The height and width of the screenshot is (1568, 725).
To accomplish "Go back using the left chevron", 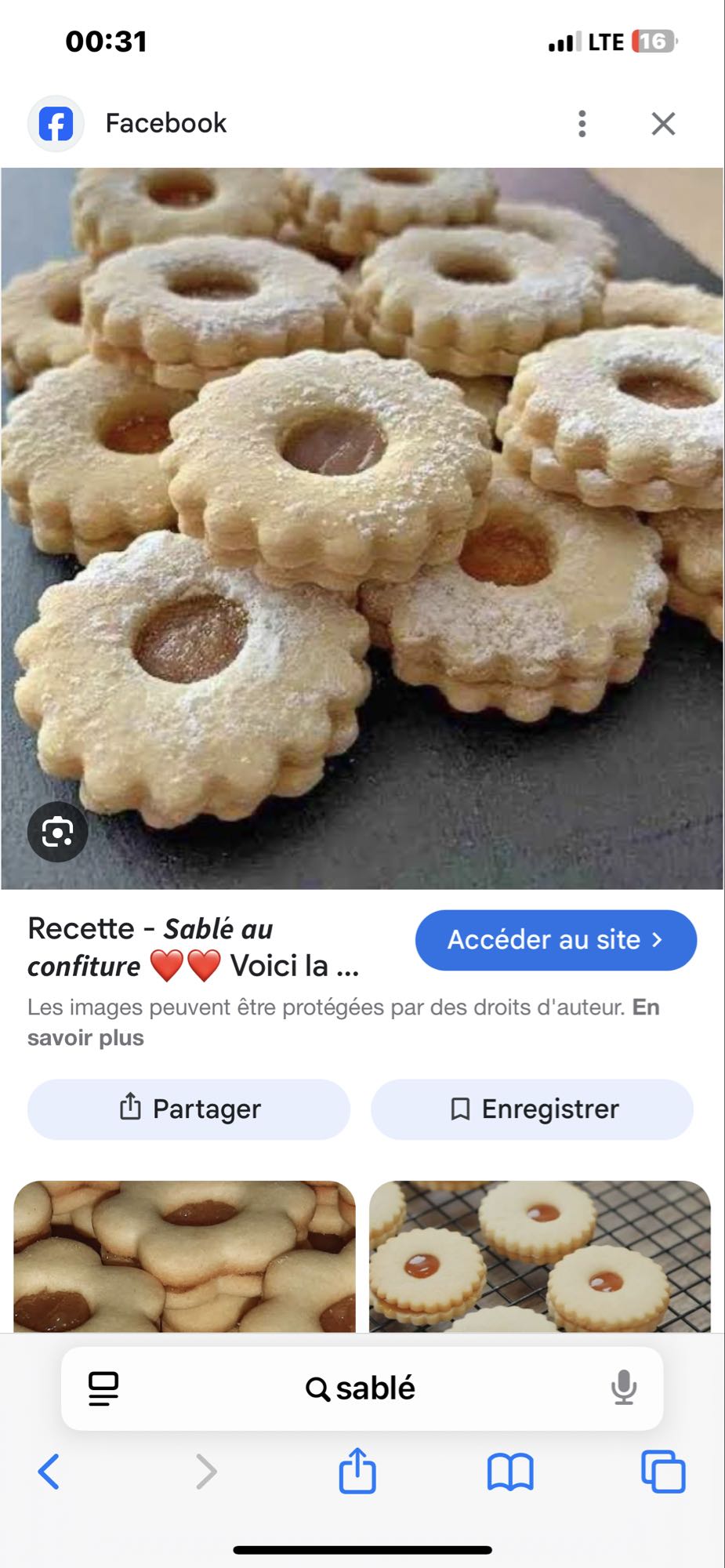I will tap(49, 1472).
